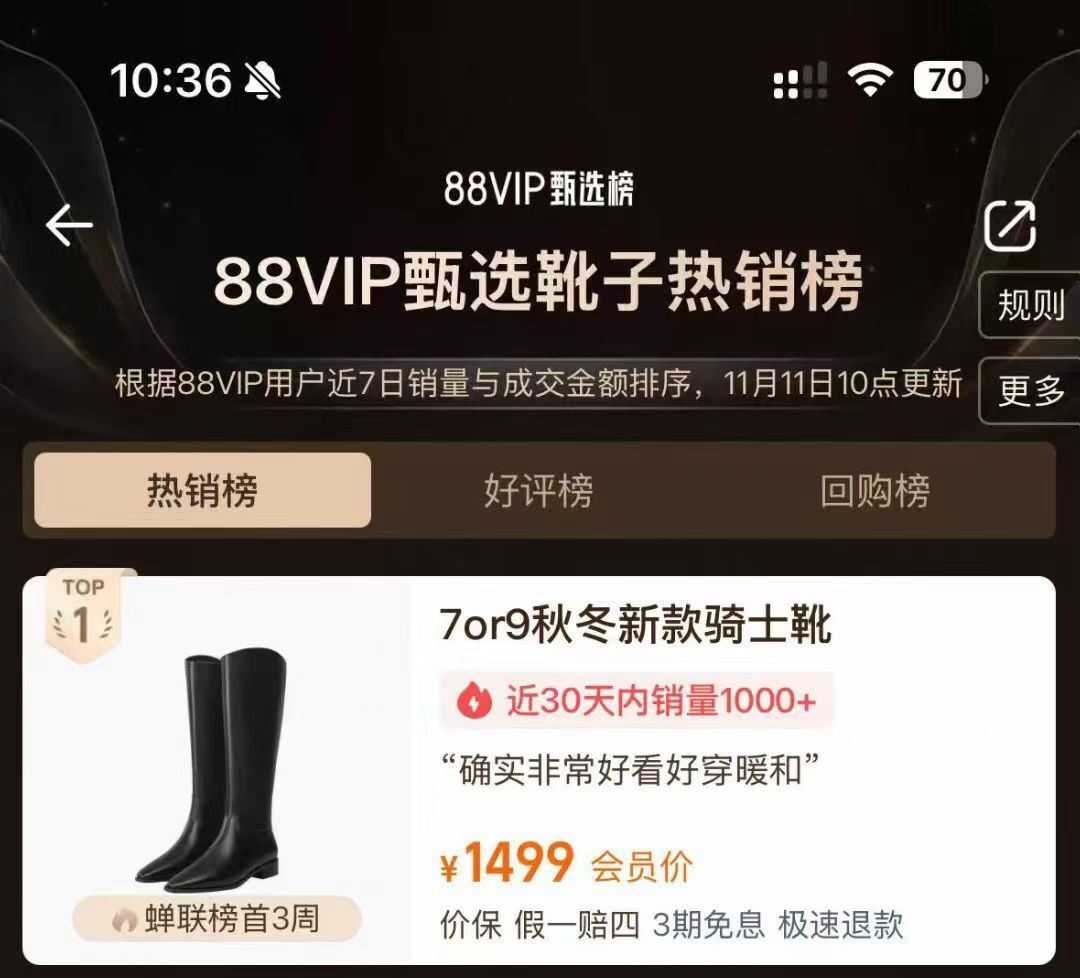Tap the 更多 more button
This screenshot has width=1080, height=978.
1030,390
